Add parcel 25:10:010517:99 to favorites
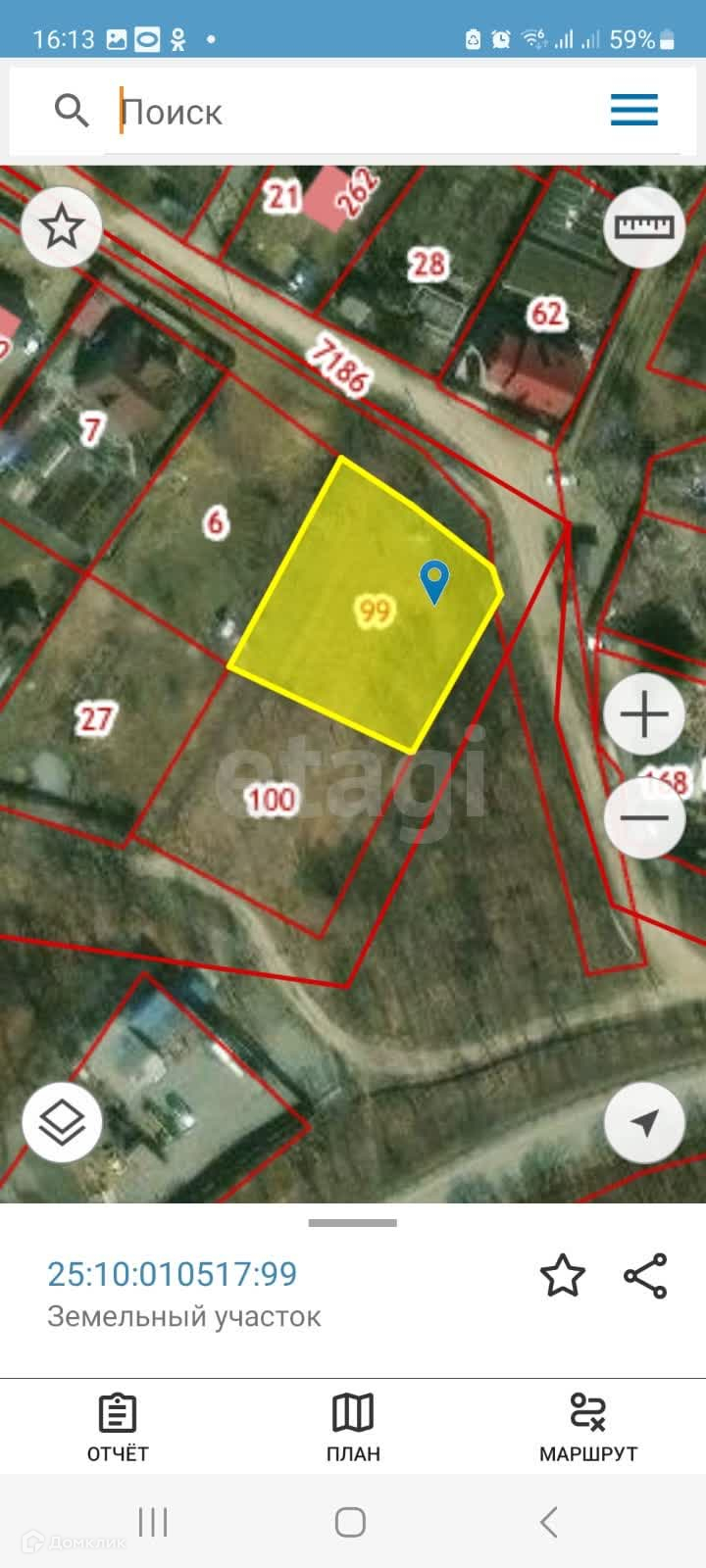Viewport: 706px width, 1568px height. tap(563, 1276)
